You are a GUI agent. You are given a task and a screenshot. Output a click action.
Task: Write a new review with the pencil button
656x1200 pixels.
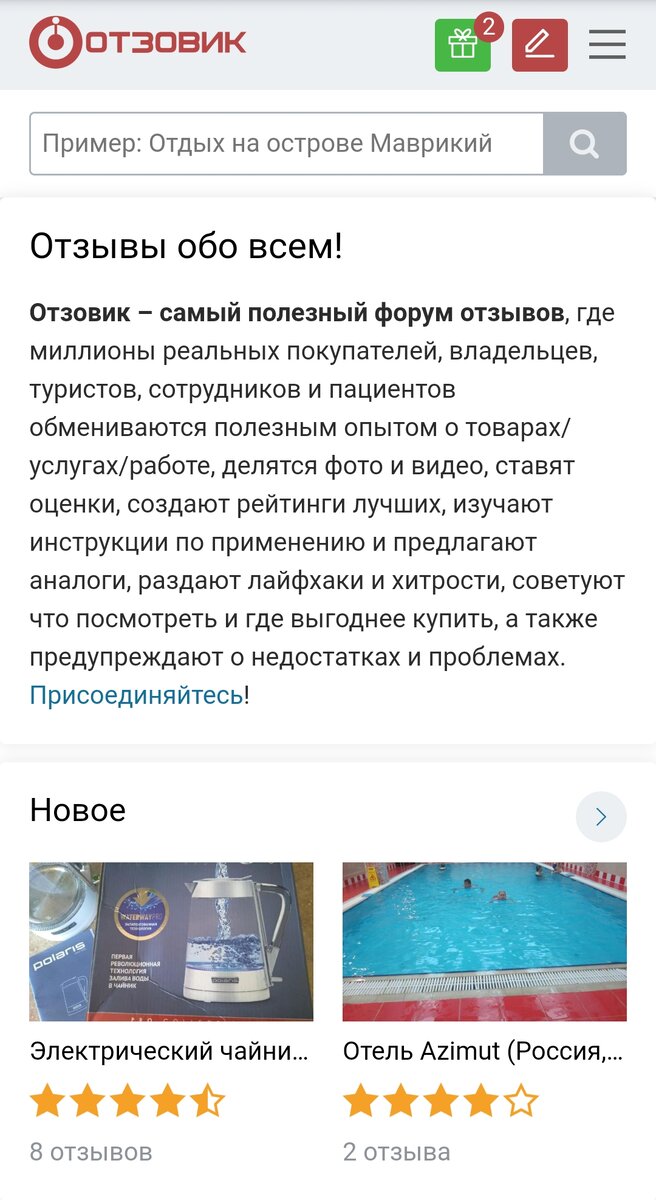(539, 45)
